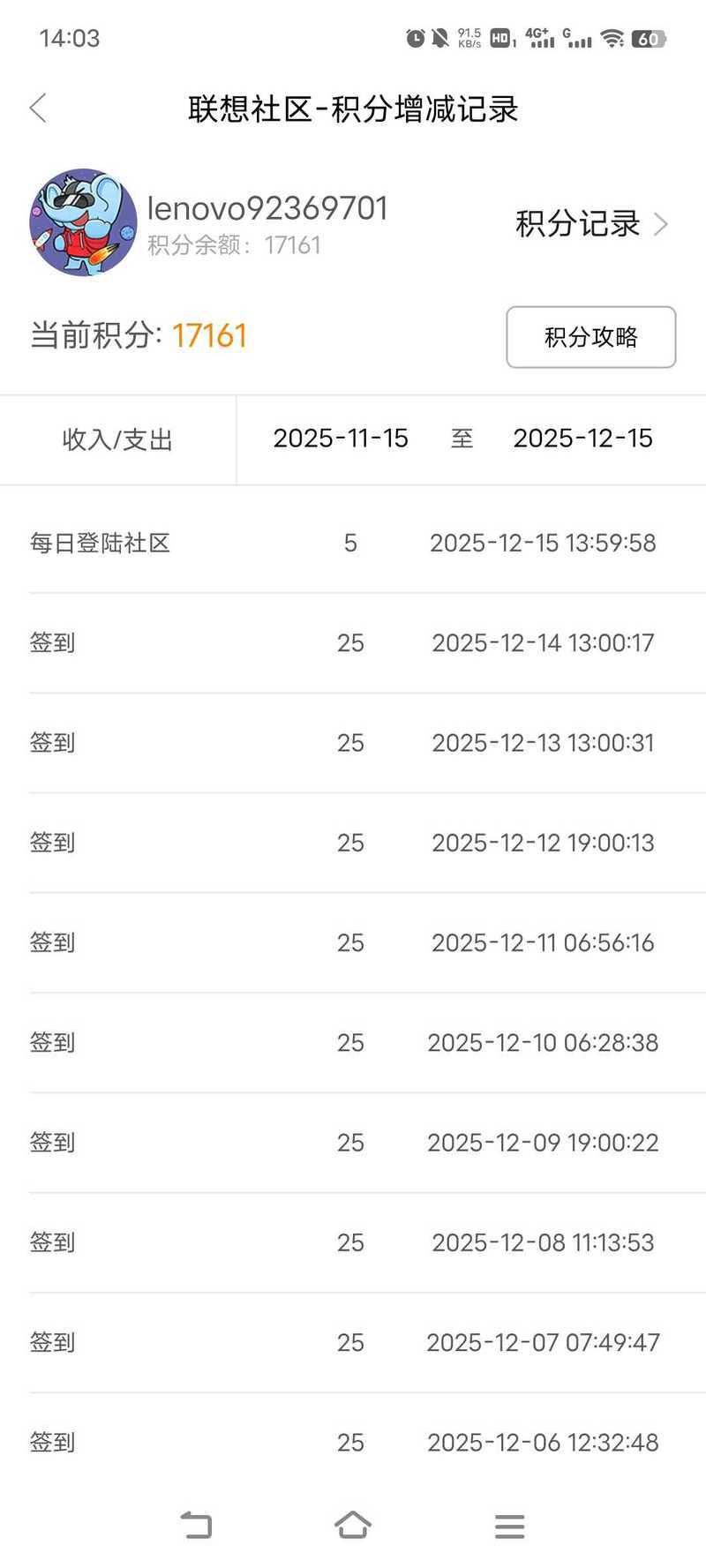706x1568 pixels.
Task: Open the 收入/支出 filter
Action: pyautogui.click(x=117, y=439)
